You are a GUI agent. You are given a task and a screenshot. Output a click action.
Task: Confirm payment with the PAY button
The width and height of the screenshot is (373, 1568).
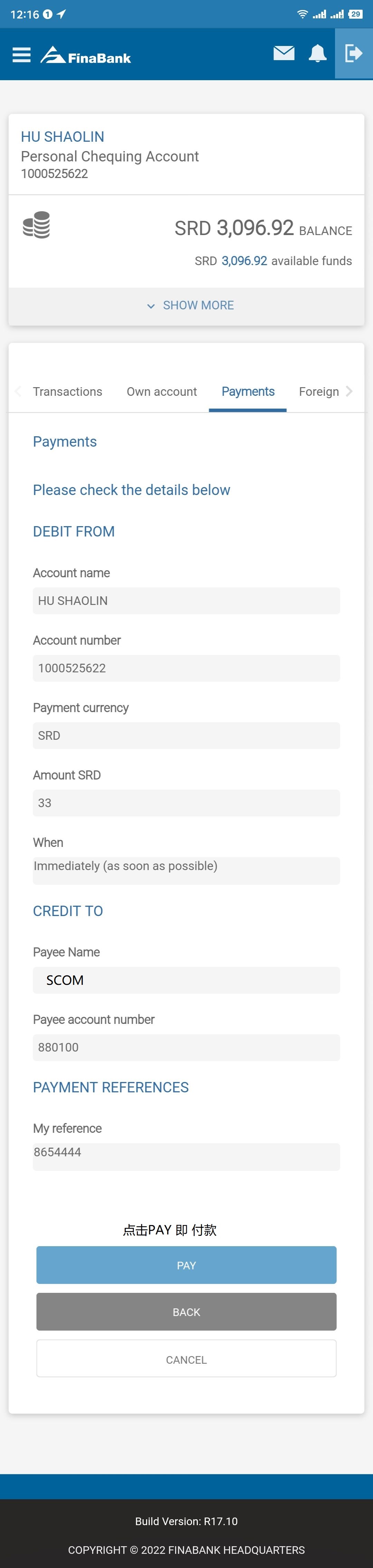(x=186, y=1266)
